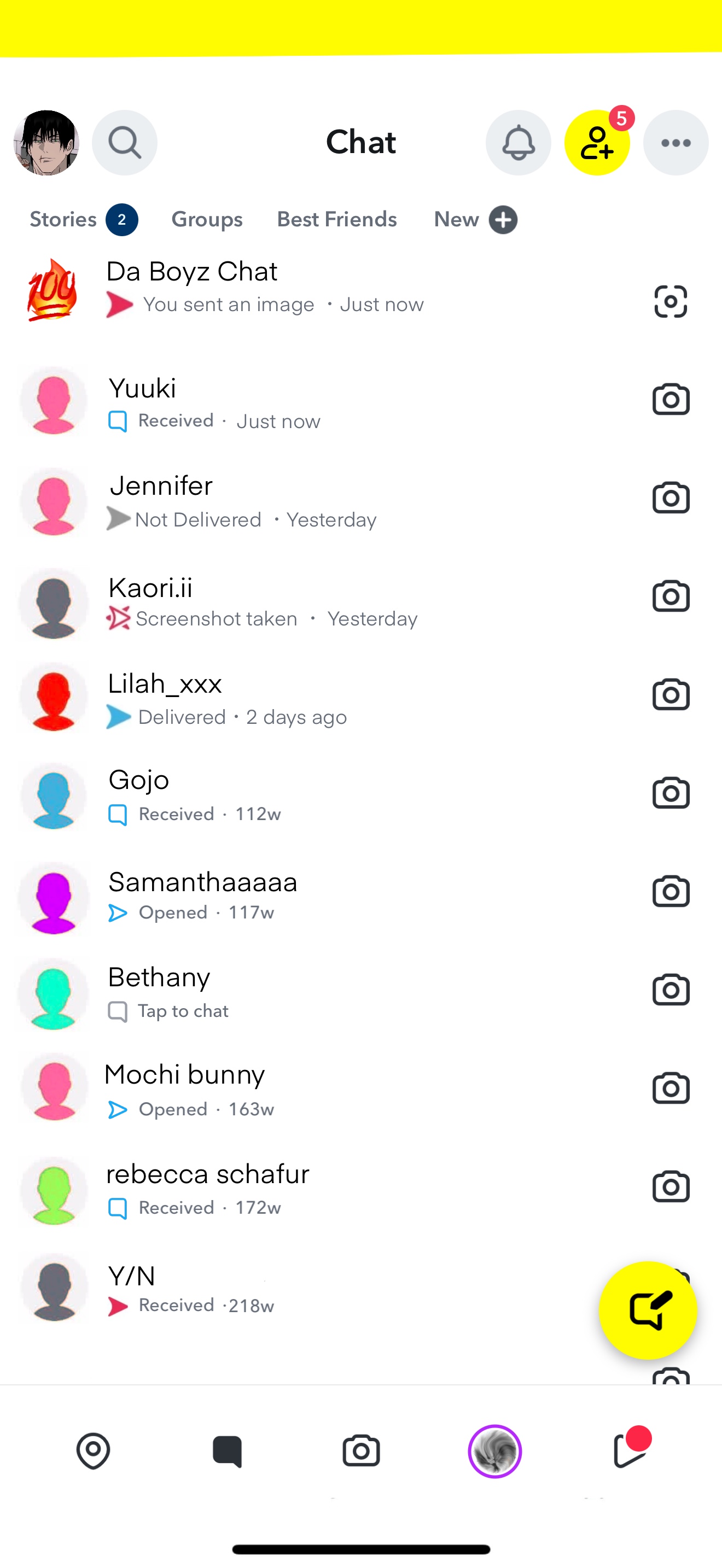Switch to the Groups filter
Screen dimensions: 722x1568
click(207, 220)
